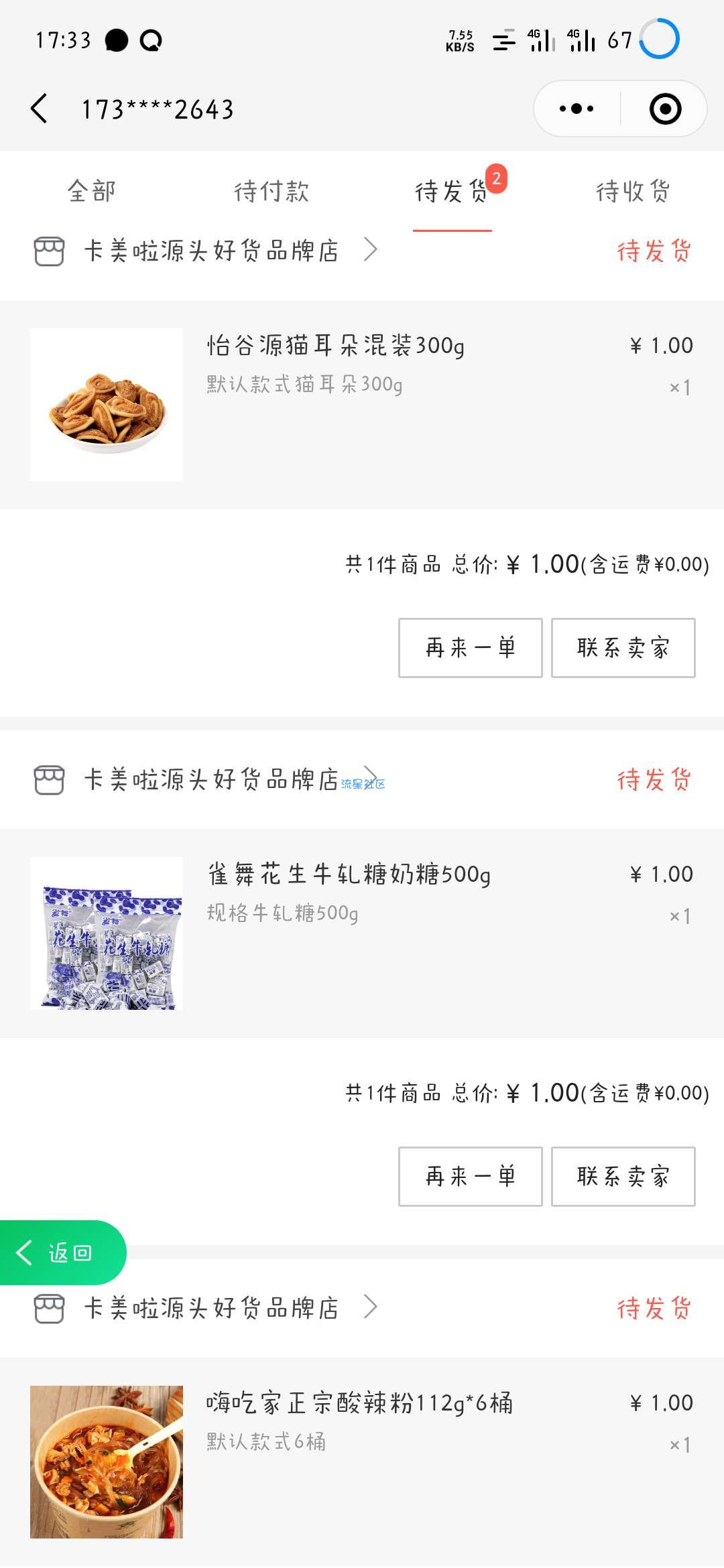The image size is (724, 1568).
Task: Select the 待发货 tab
Action: 452,192
